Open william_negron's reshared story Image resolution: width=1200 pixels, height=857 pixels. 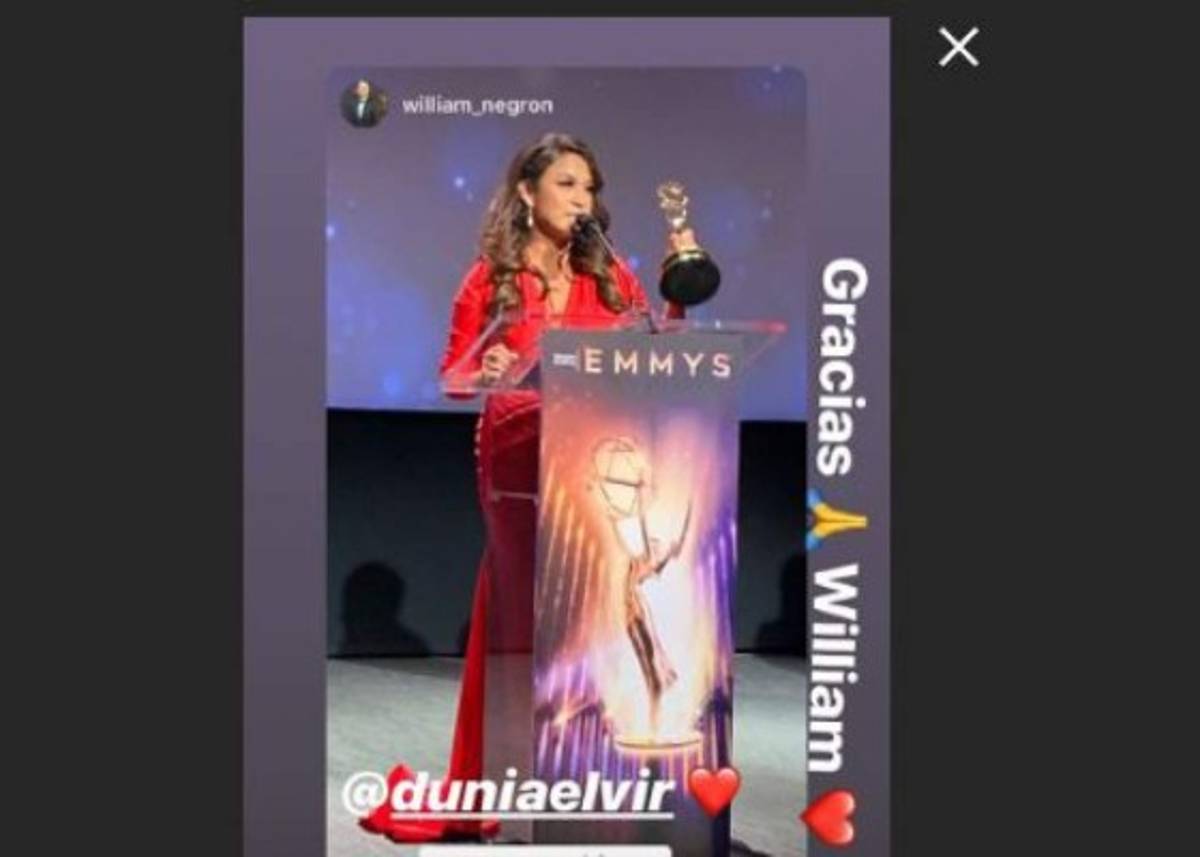coord(477,105)
